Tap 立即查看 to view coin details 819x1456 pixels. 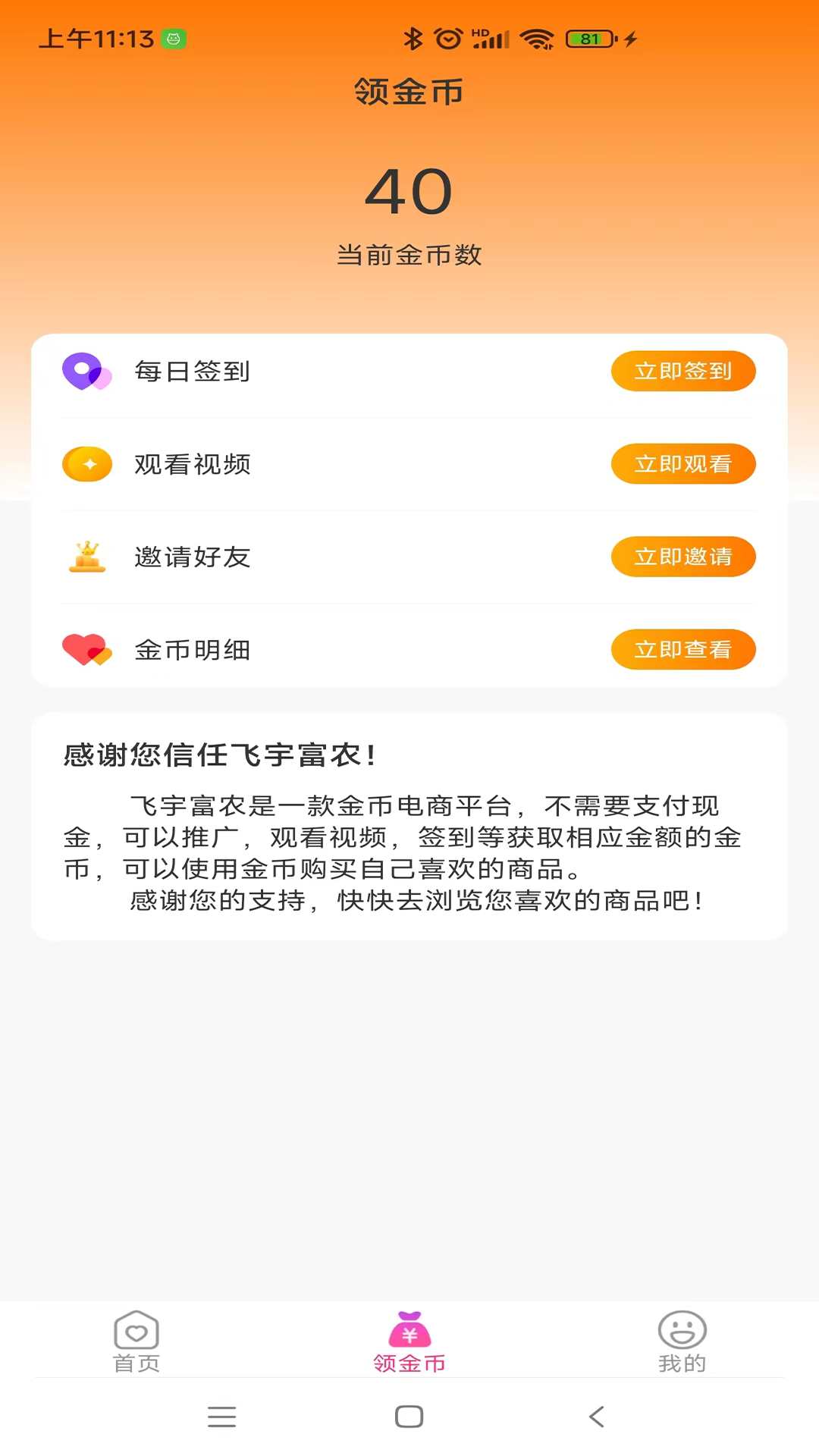682,649
